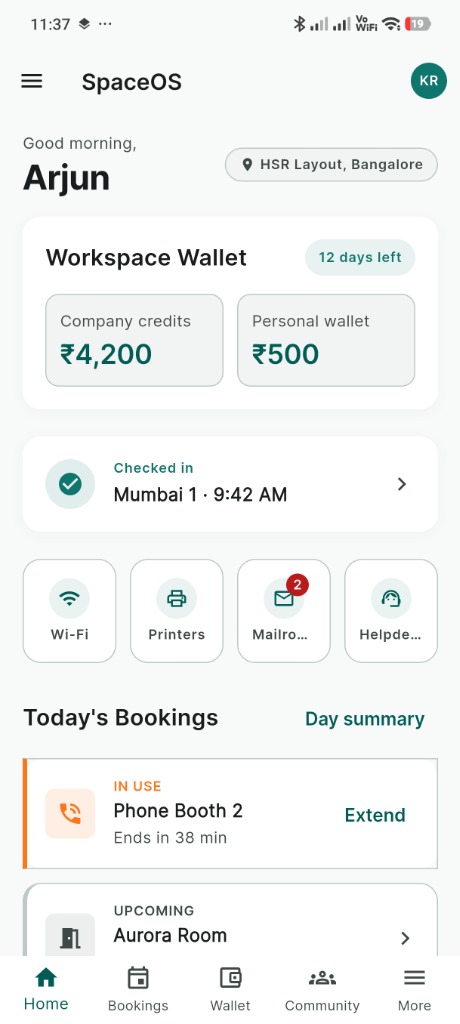Screen dimensions: 460x1024
Task: Select the Home tab
Action: [x=46, y=989]
